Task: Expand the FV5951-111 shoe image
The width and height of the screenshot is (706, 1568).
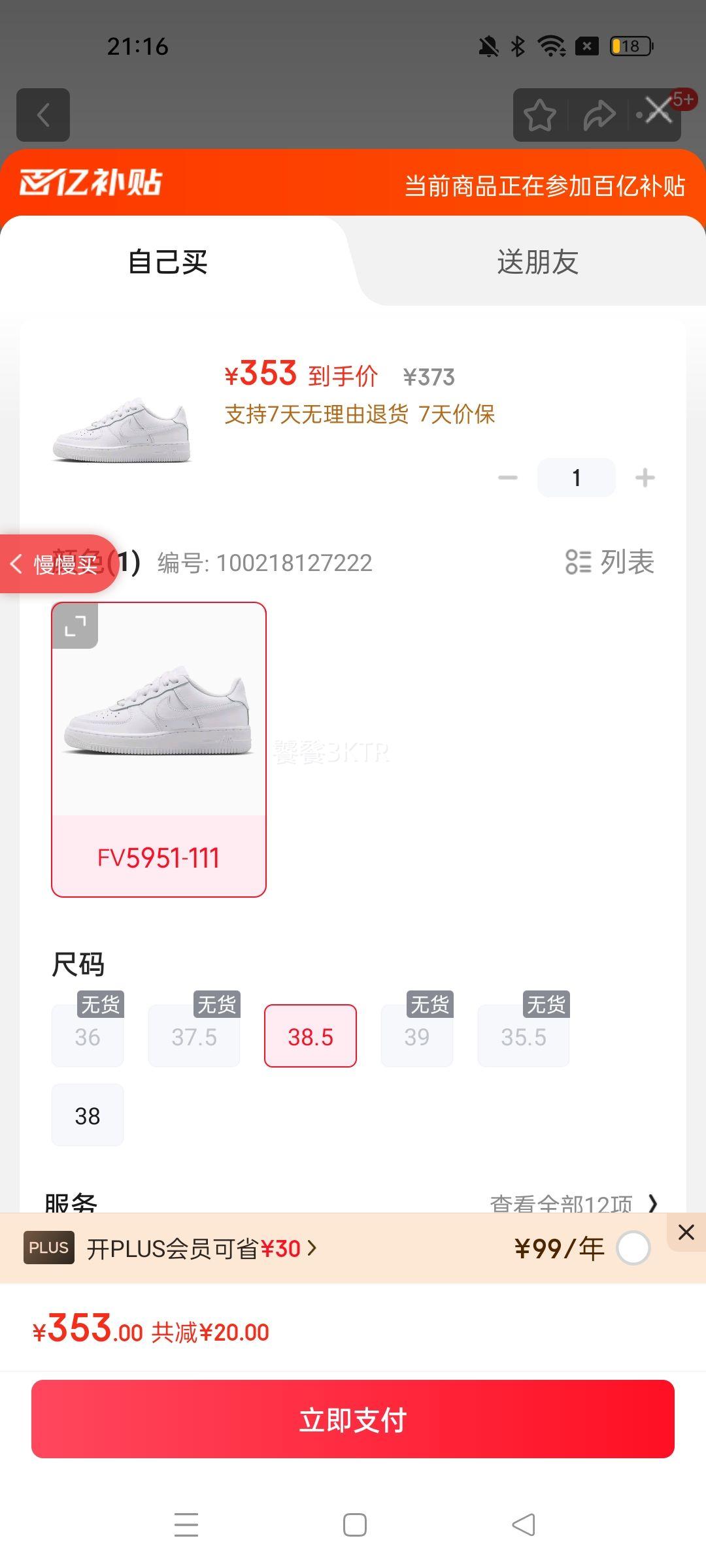Action: [75, 626]
